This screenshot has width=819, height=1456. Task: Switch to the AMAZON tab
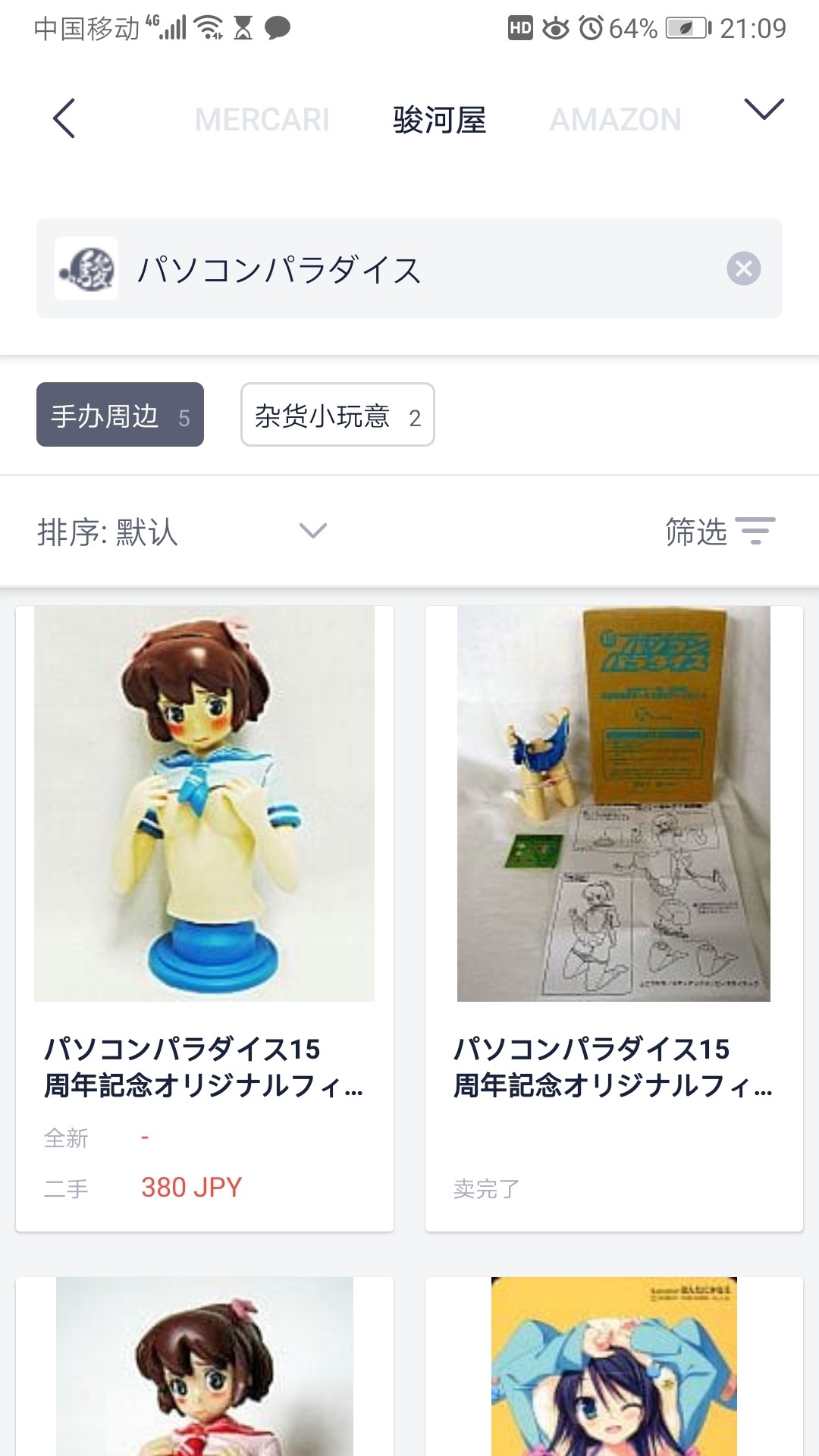click(615, 120)
